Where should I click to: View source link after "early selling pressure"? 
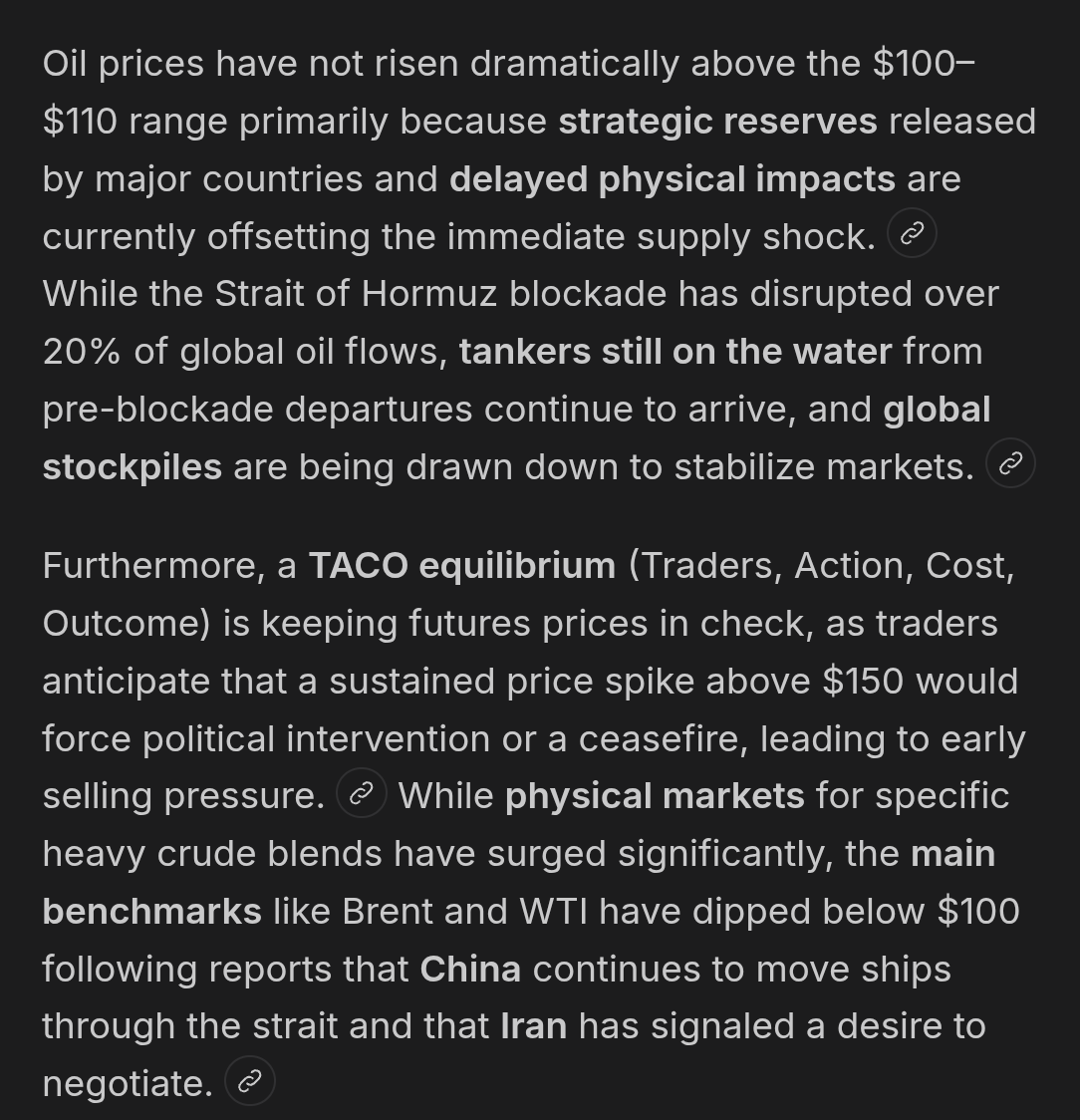[361, 794]
